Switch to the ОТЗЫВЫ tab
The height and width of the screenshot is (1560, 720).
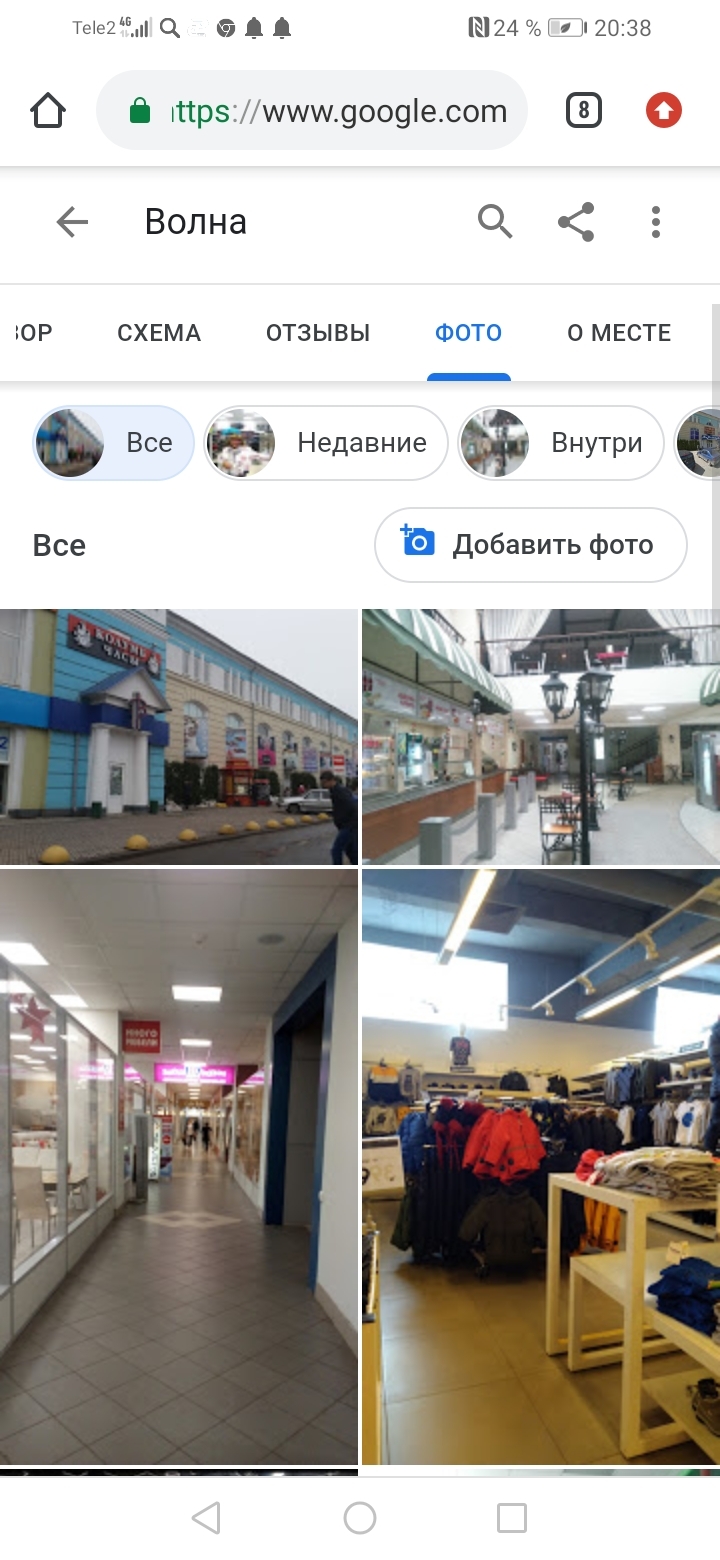click(x=318, y=333)
